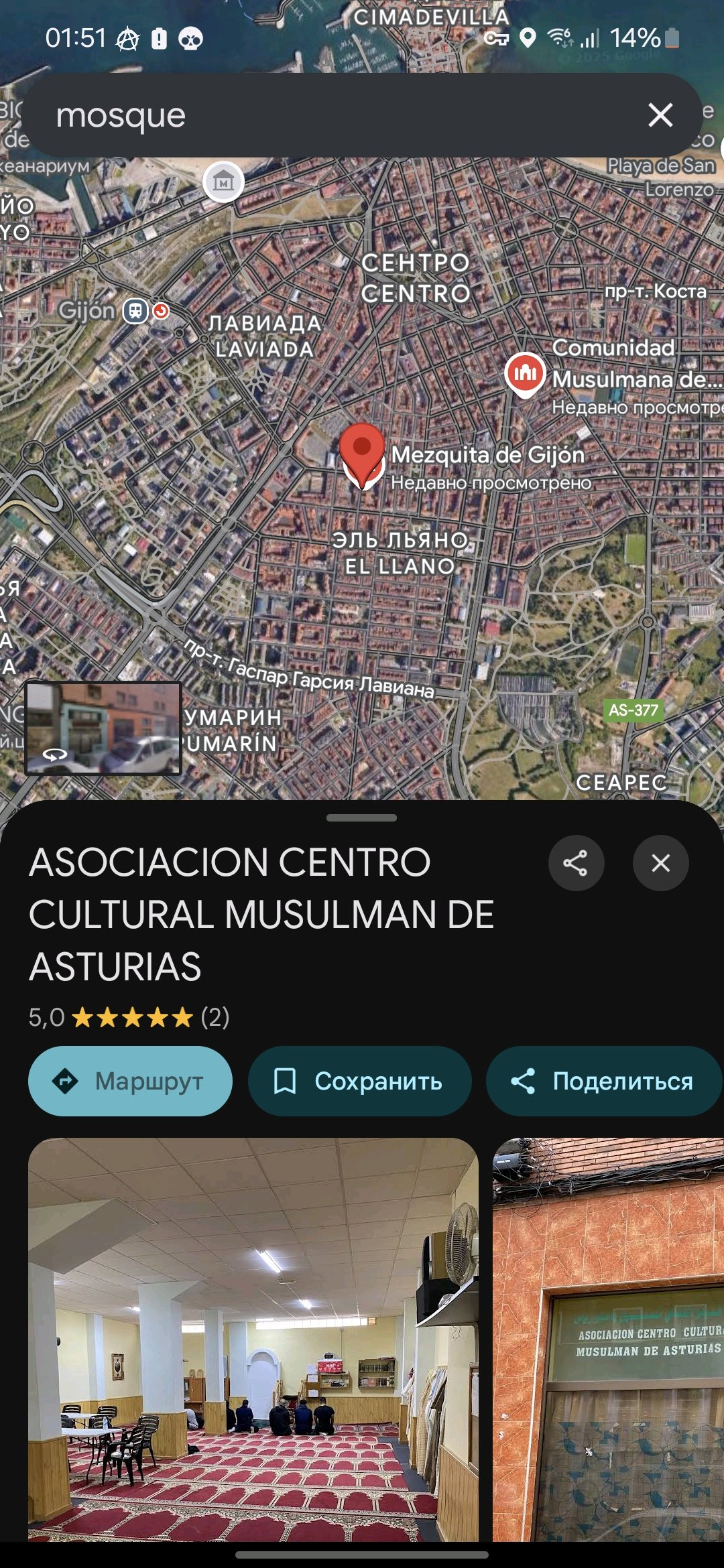Open the Street View preview thumbnail

pos(103,728)
